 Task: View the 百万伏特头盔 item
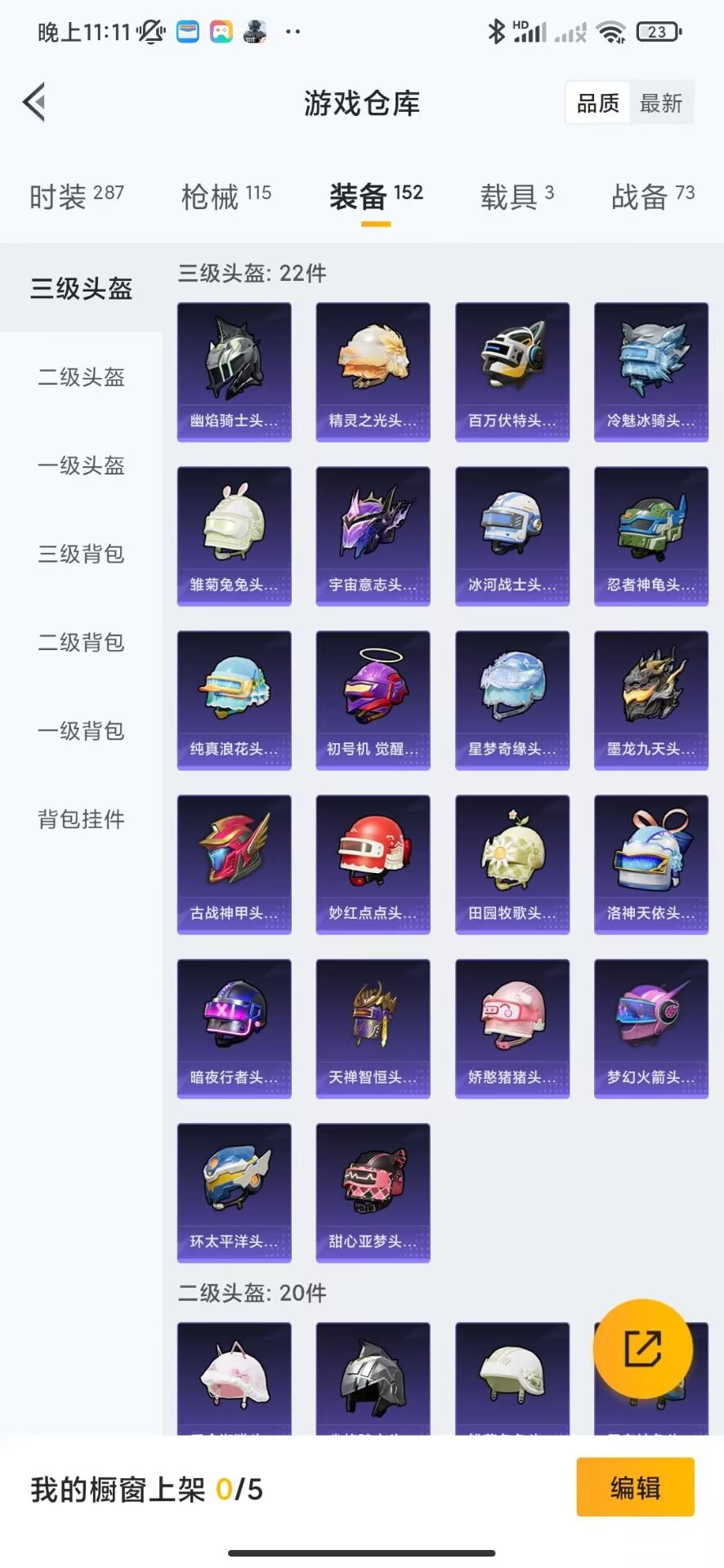512,372
